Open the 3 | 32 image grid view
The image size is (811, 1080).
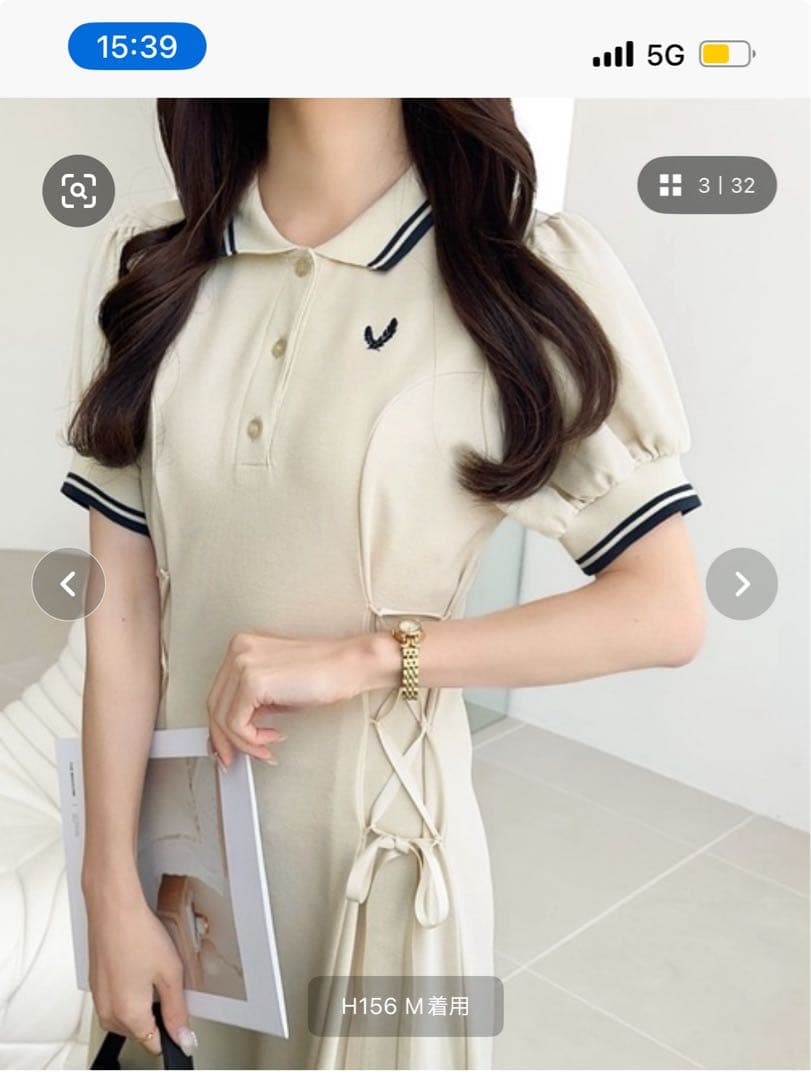coord(707,185)
